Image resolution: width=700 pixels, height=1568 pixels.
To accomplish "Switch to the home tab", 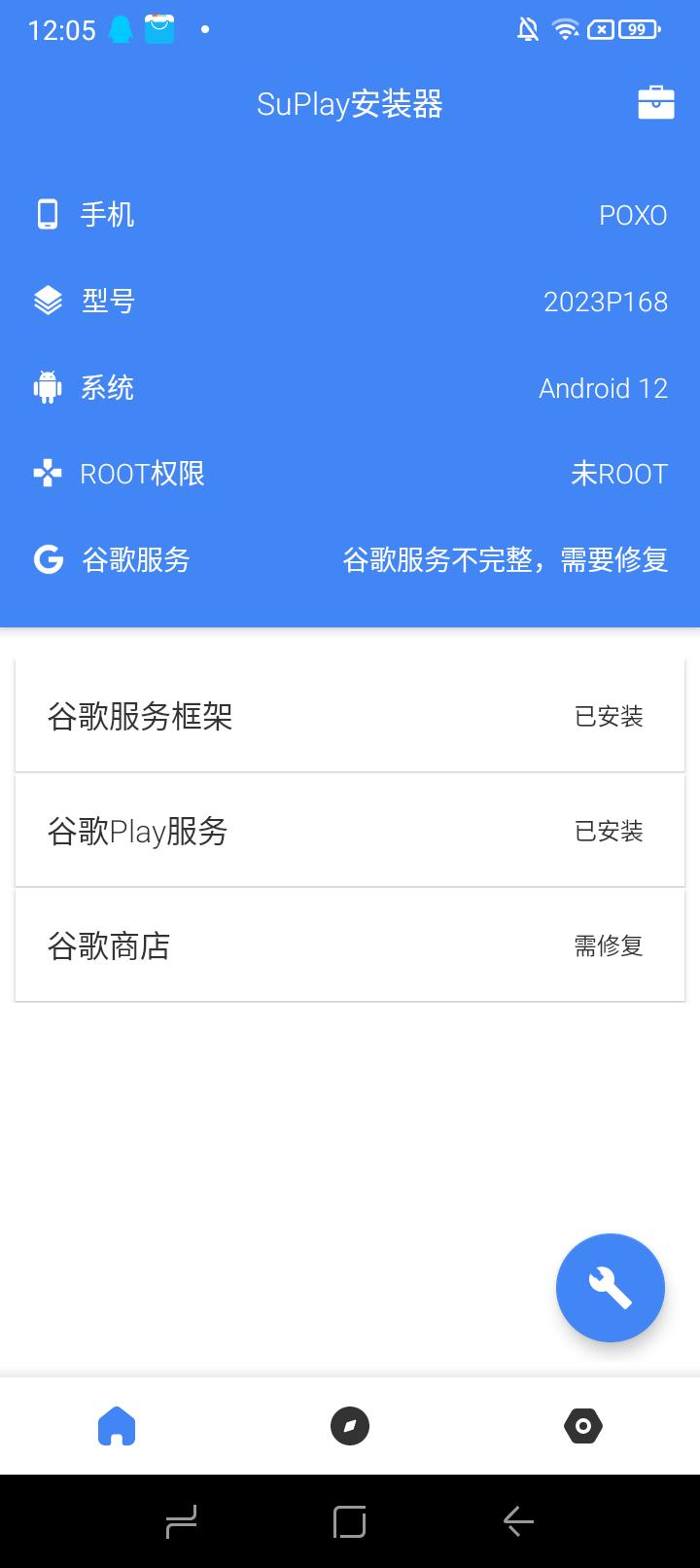I will coord(117,1427).
